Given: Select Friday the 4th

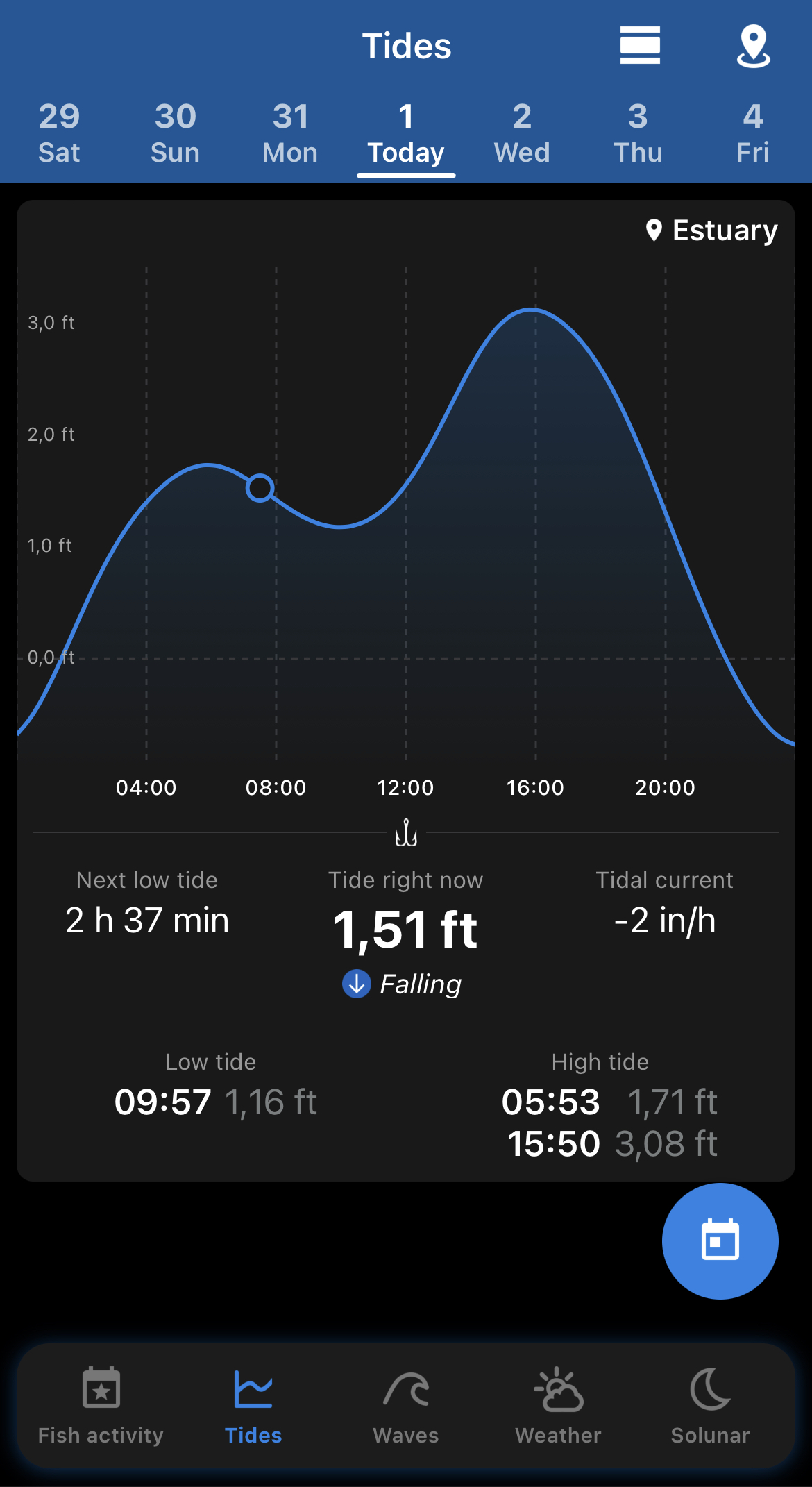Looking at the screenshot, I should (753, 133).
